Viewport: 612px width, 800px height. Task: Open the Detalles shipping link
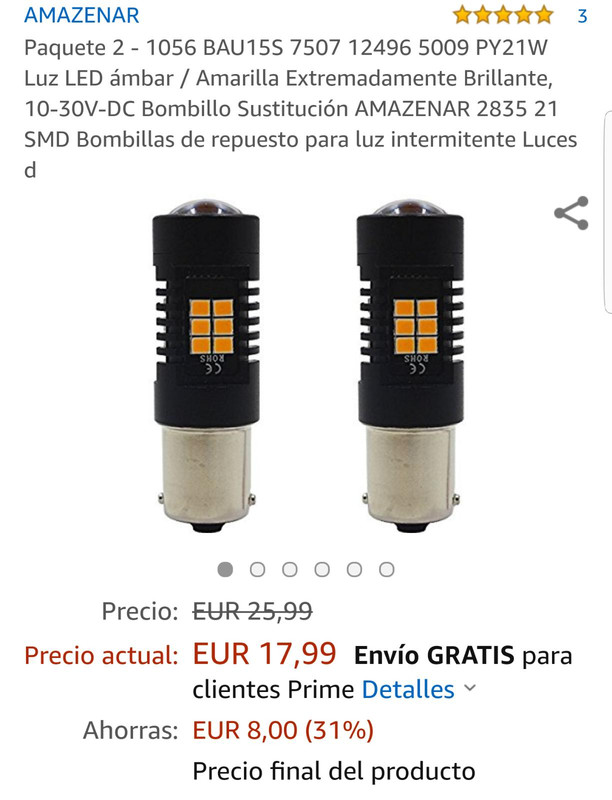(x=408, y=689)
